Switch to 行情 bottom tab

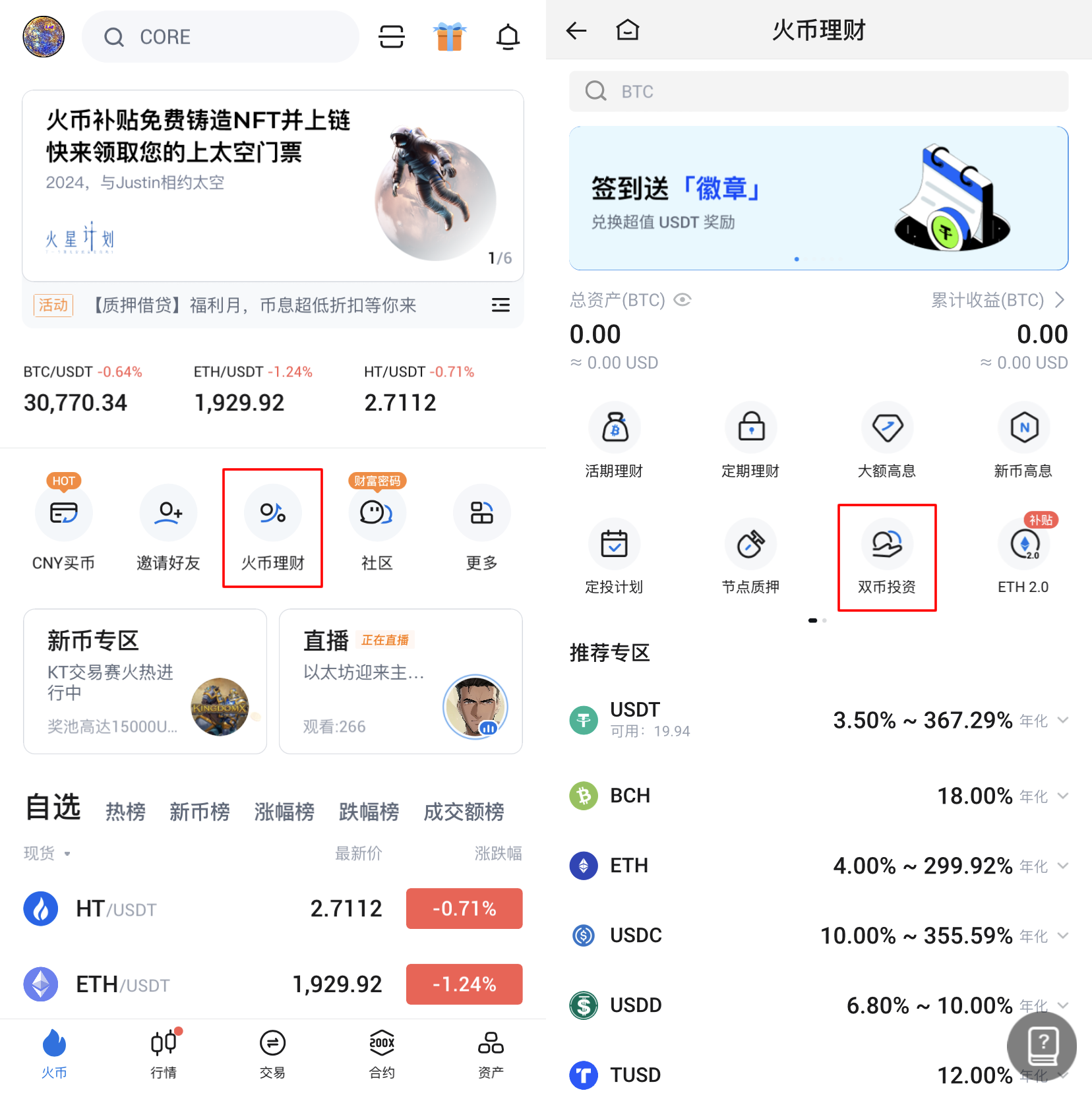pos(164,1054)
